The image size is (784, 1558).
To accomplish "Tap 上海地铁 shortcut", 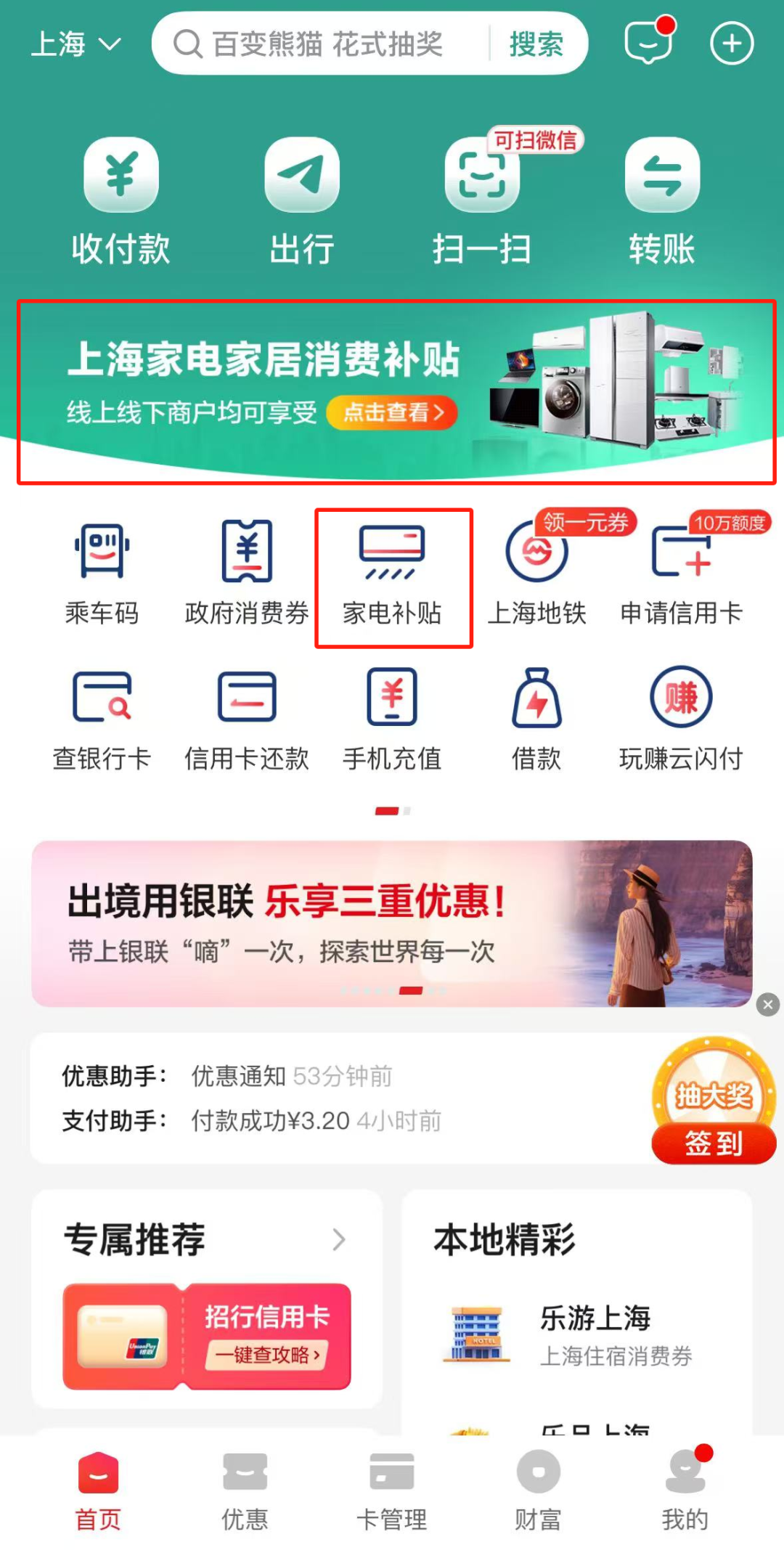I will (536, 574).
